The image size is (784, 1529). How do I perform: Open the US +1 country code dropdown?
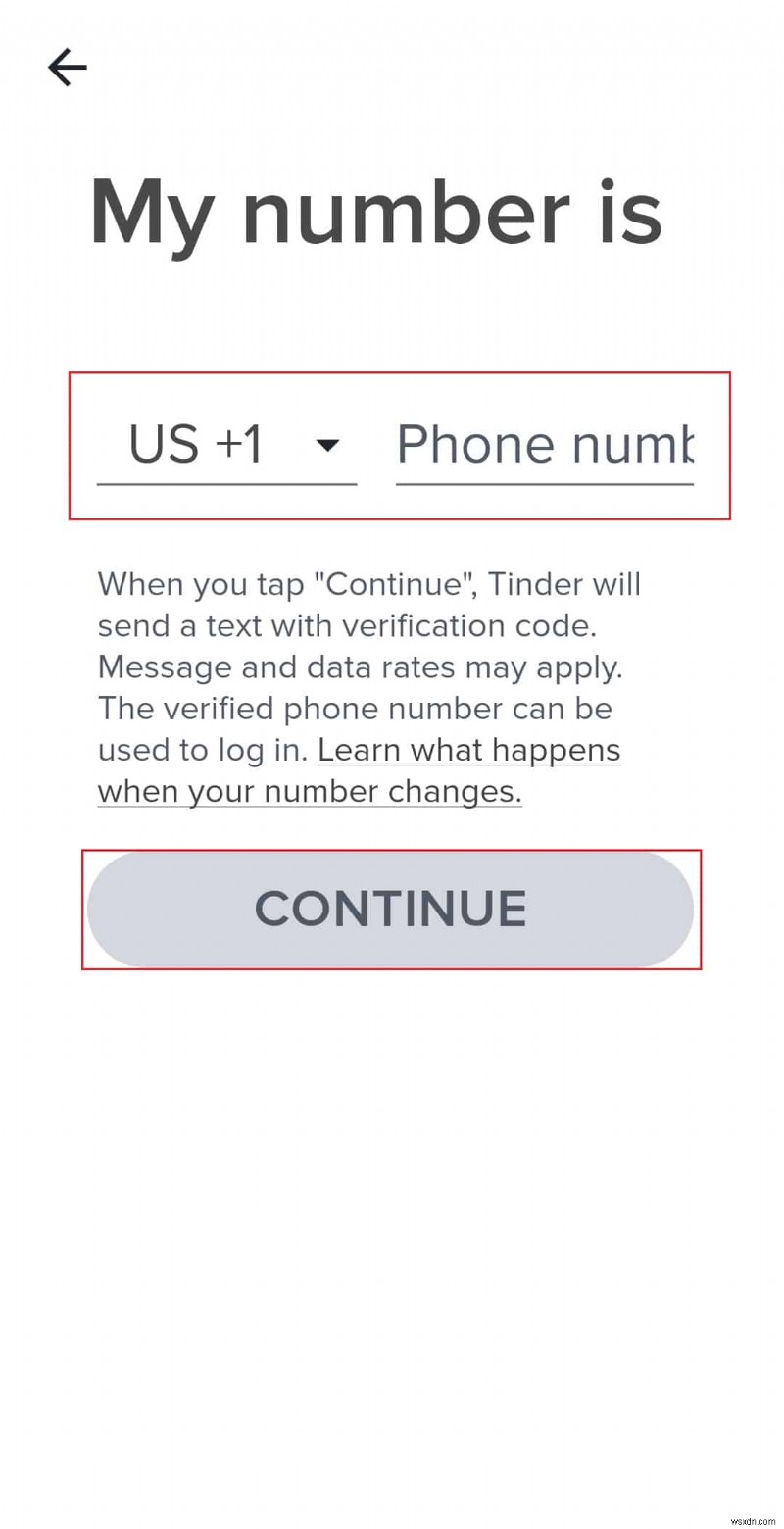[x=226, y=446]
